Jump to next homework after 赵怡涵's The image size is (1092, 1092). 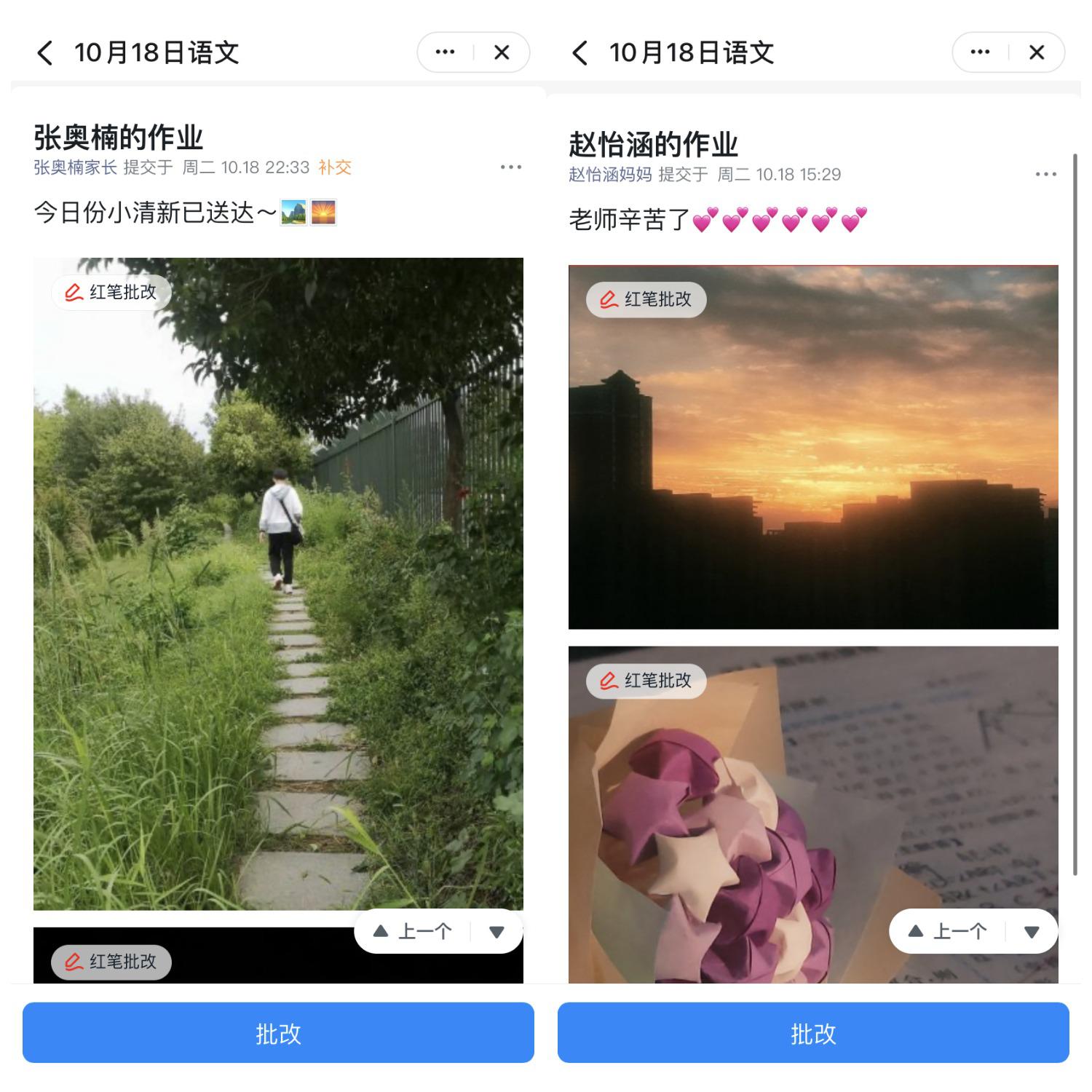(1032, 932)
